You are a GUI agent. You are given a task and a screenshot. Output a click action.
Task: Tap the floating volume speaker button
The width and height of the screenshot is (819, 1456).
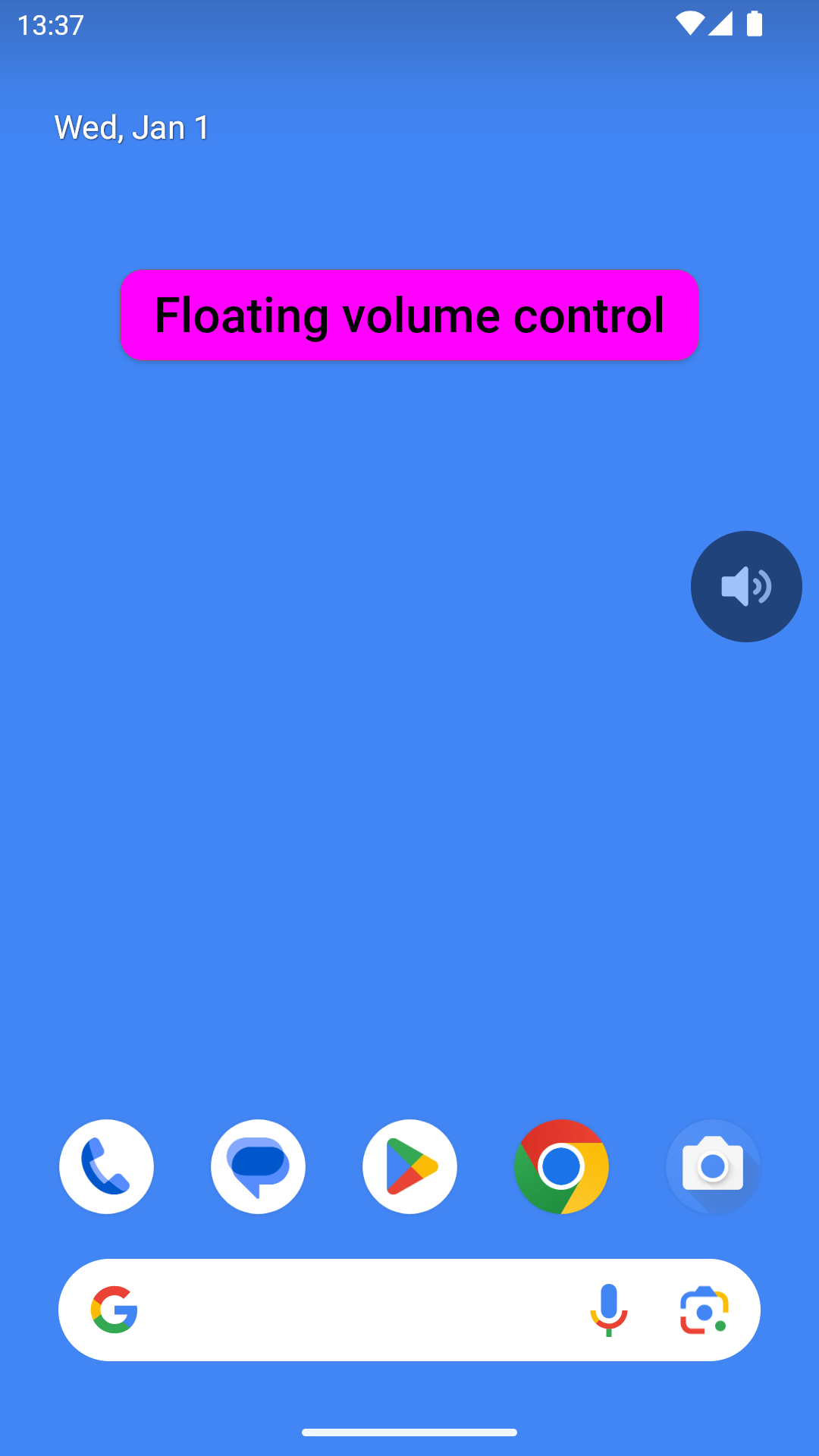click(746, 586)
